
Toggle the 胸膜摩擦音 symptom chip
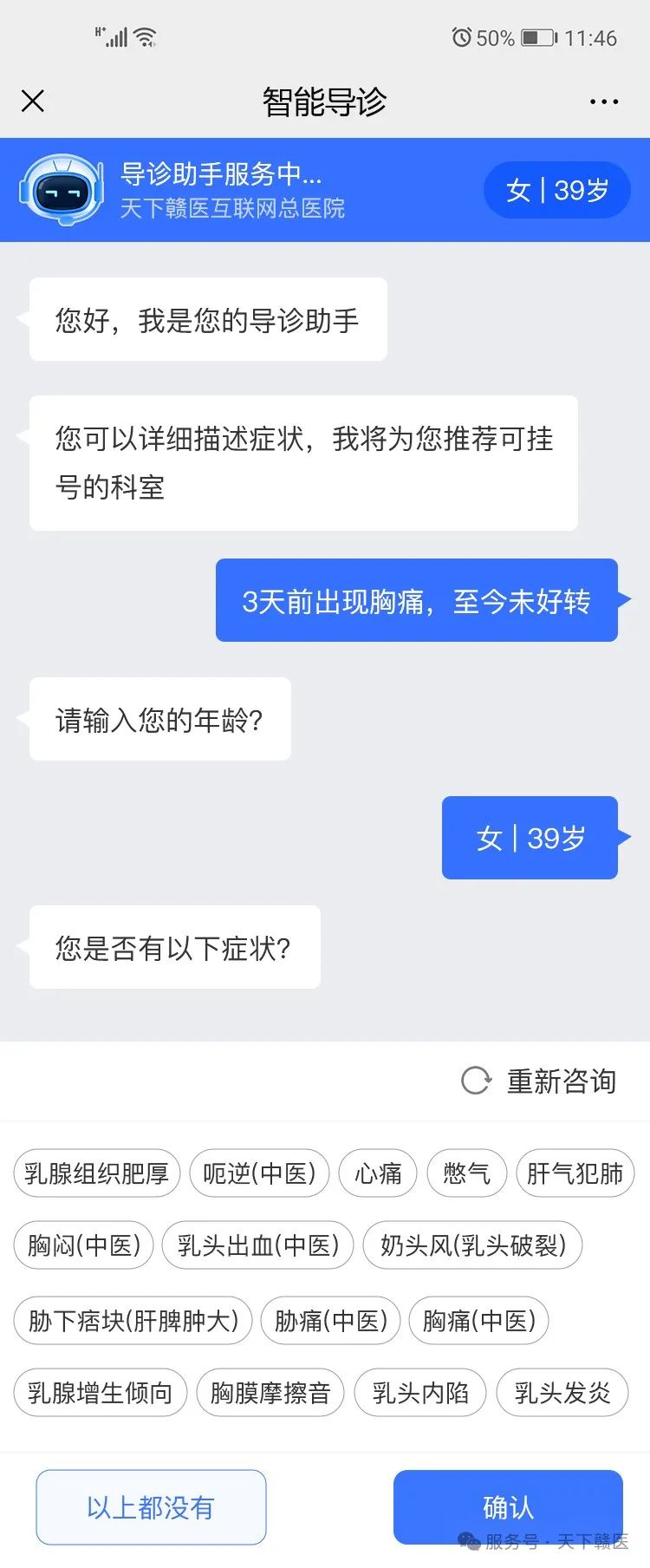tap(270, 1393)
